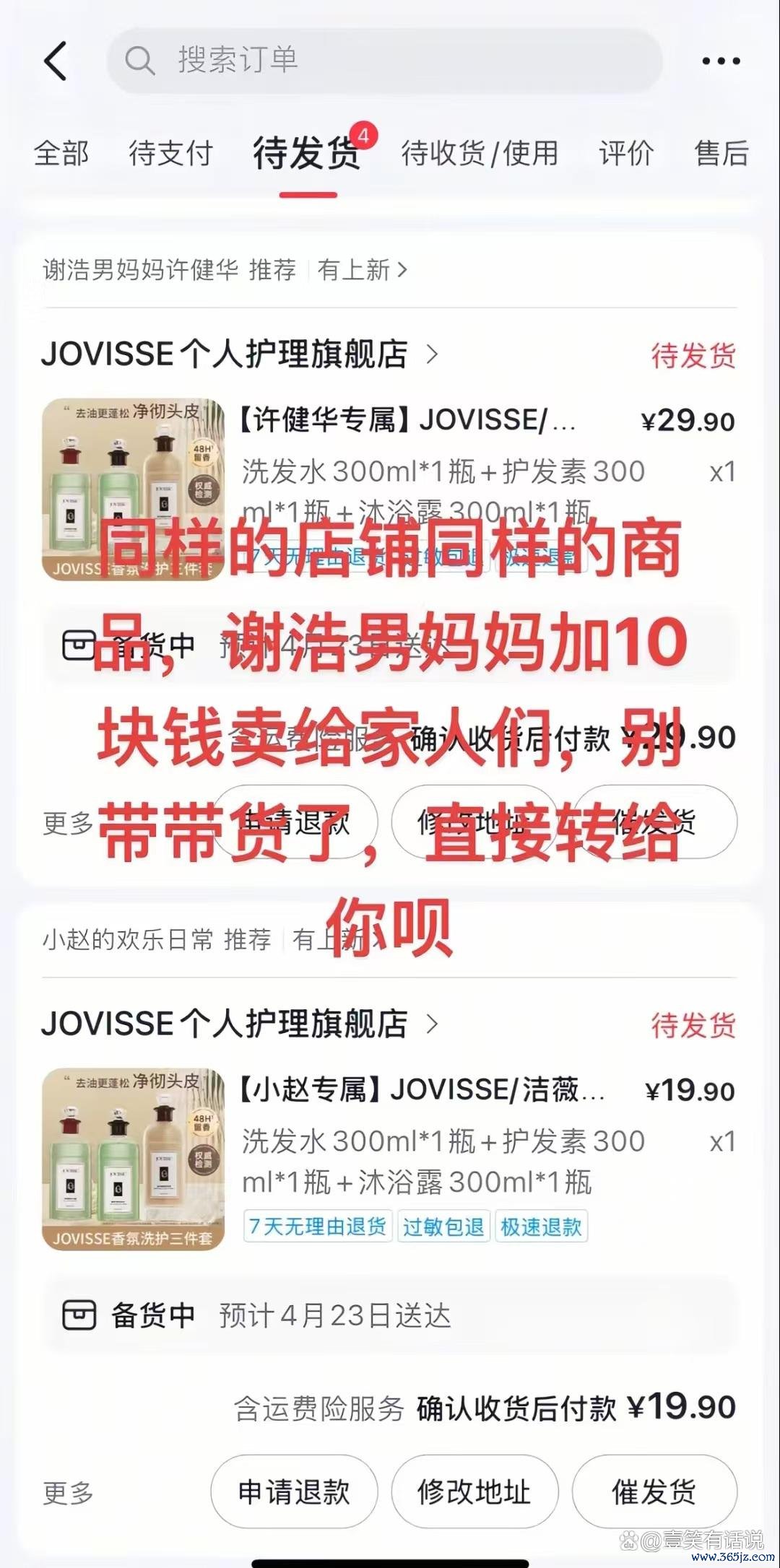780x1568 pixels.
Task: Open 有上新 link beside 谢浩男妈妈许健华 推荐
Action: click(363, 270)
